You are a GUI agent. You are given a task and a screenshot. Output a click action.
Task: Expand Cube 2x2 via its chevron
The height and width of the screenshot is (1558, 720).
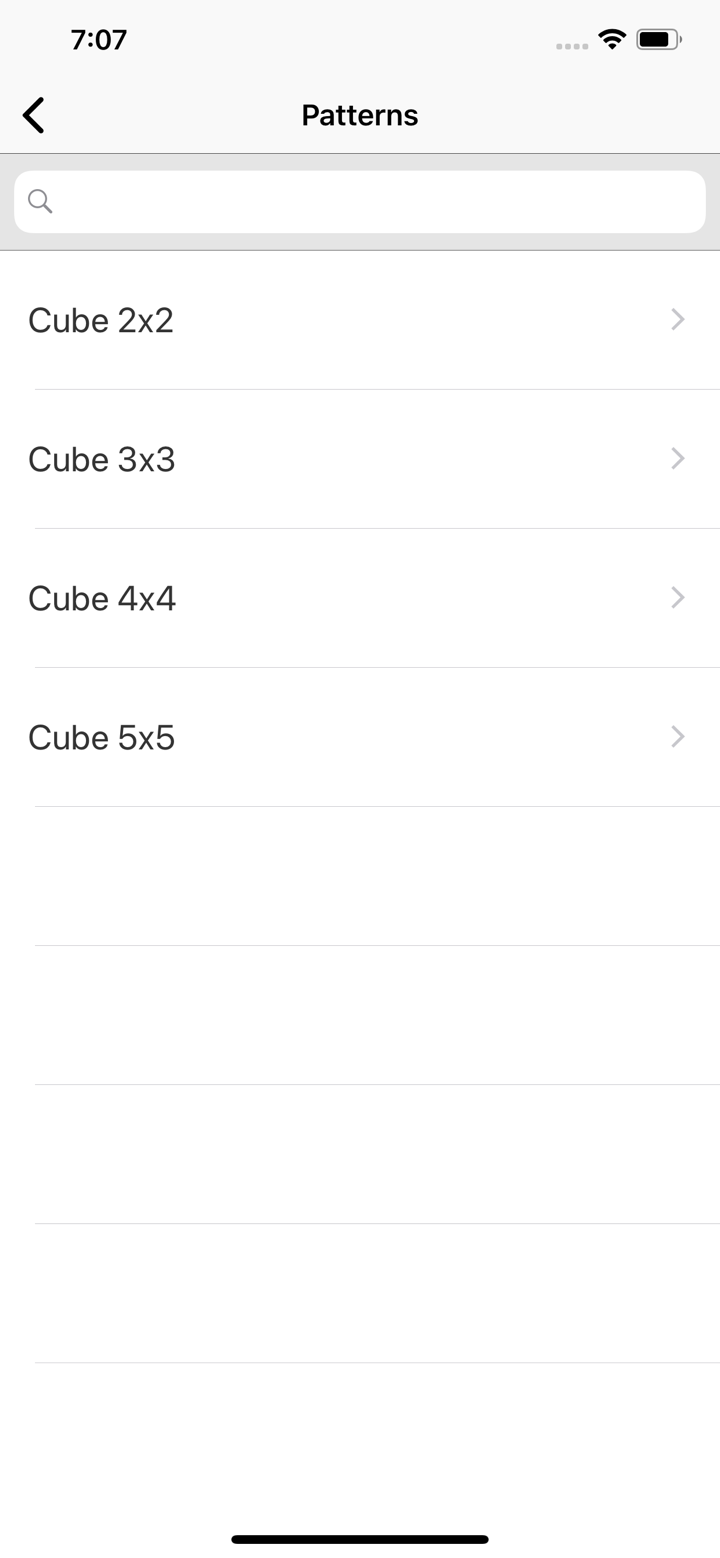(x=678, y=320)
